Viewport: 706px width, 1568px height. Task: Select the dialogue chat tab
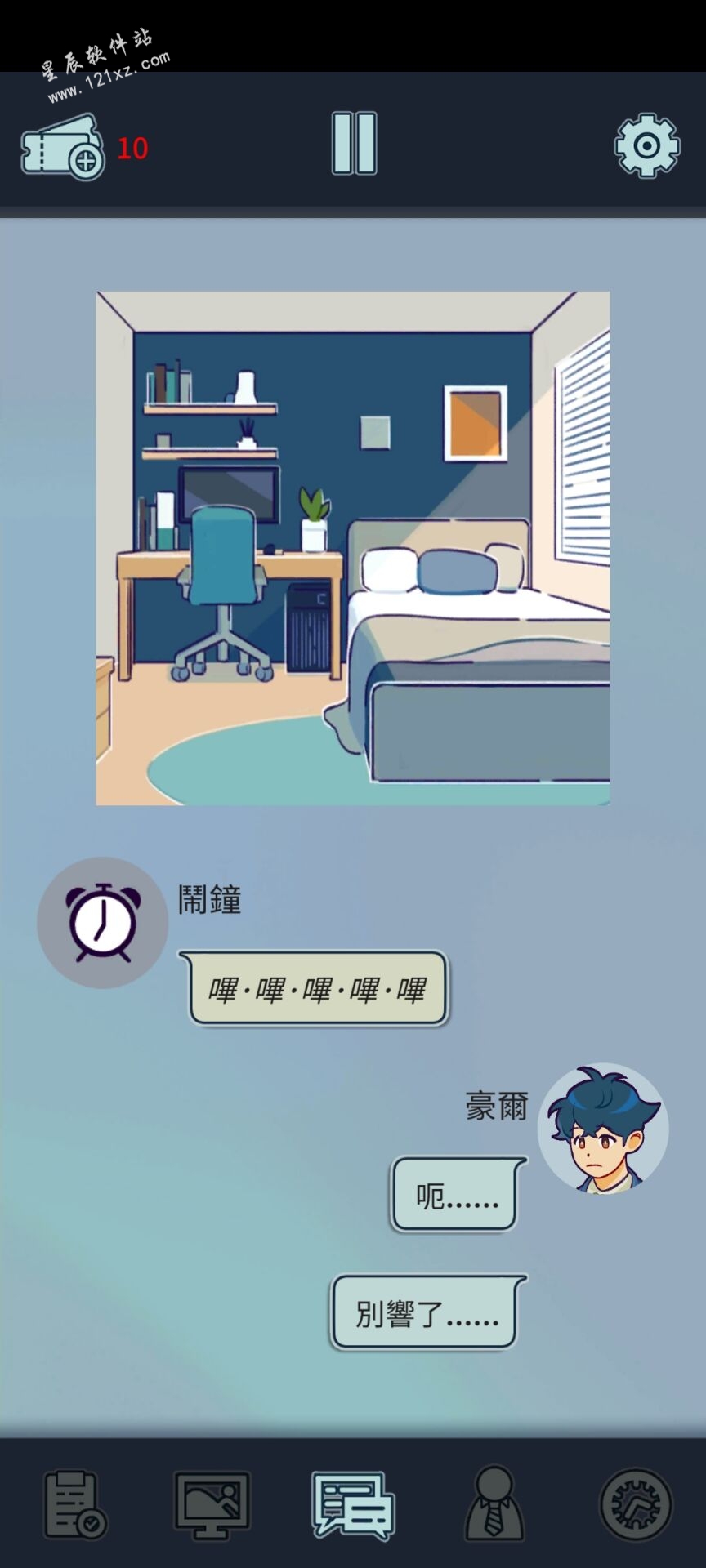tap(353, 1505)
